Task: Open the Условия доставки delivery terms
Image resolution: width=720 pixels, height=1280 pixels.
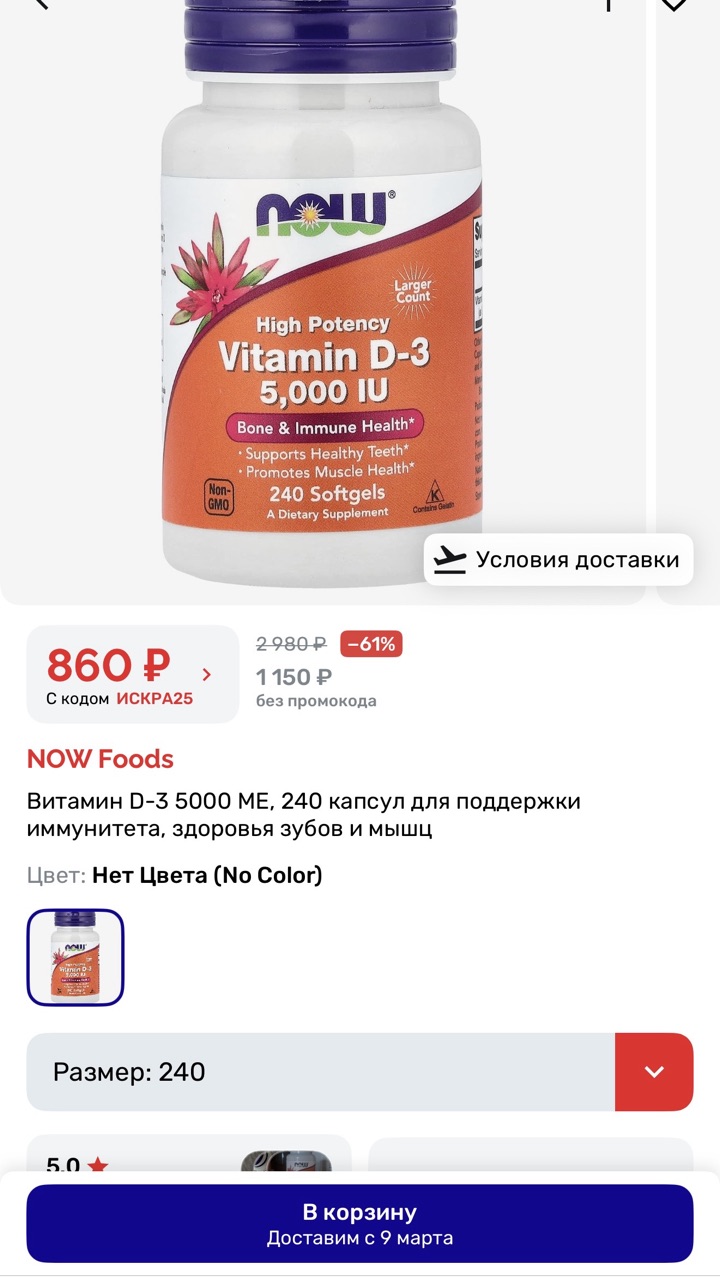Action: pyautogui.click(x=558, y=560)
